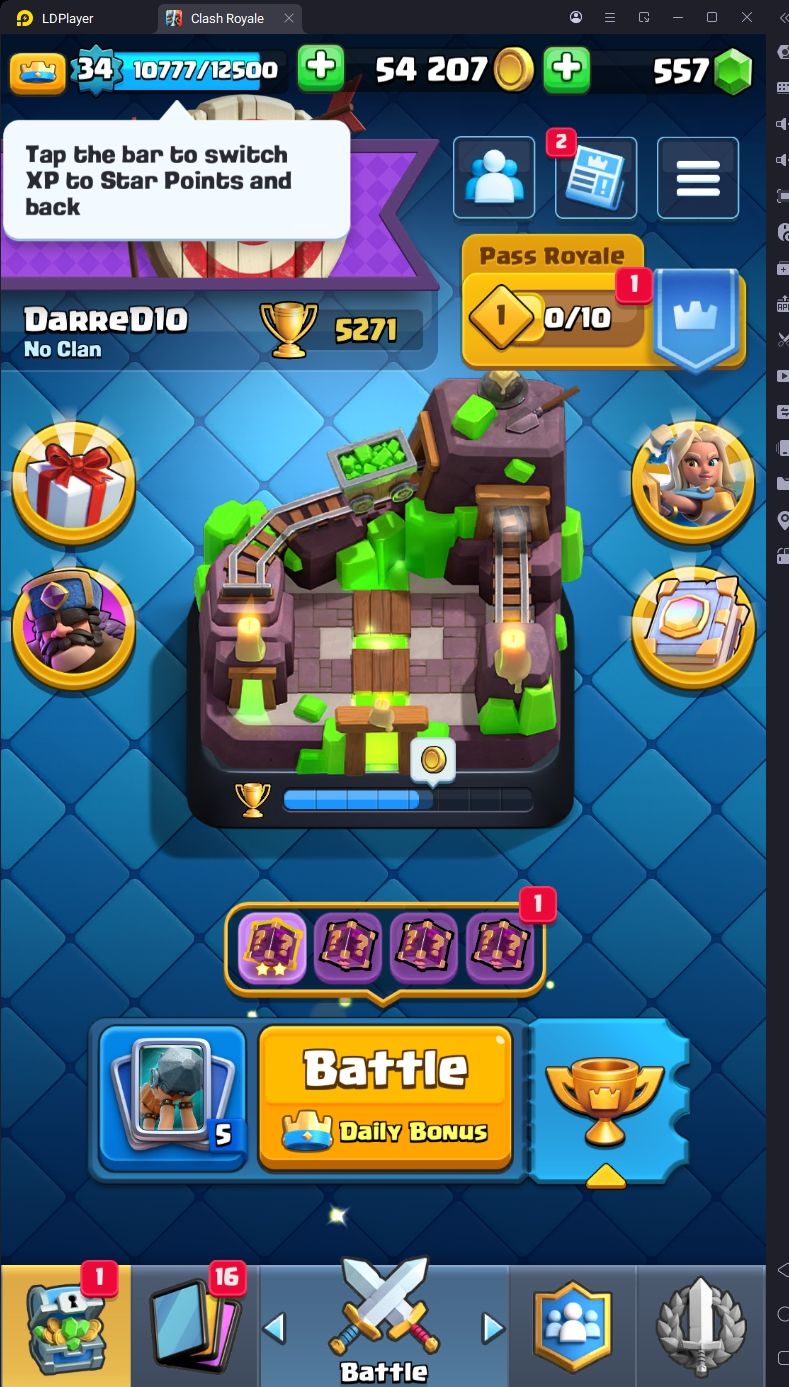Image resolution: width=789 pixels, height=1387 pixels.
Task: Add more gold coins
Action: click(566, 68)
